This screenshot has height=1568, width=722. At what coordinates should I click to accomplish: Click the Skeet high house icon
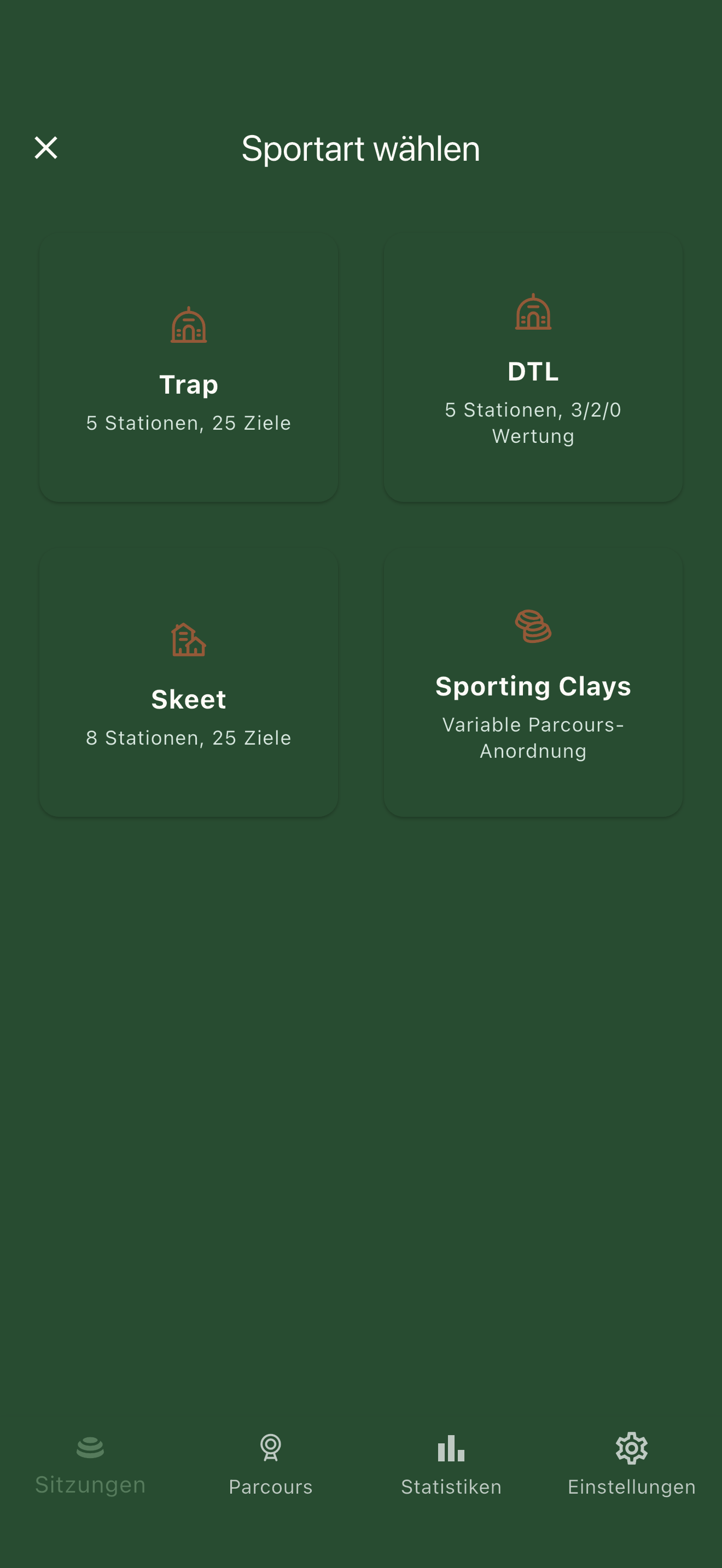point(188,639)
